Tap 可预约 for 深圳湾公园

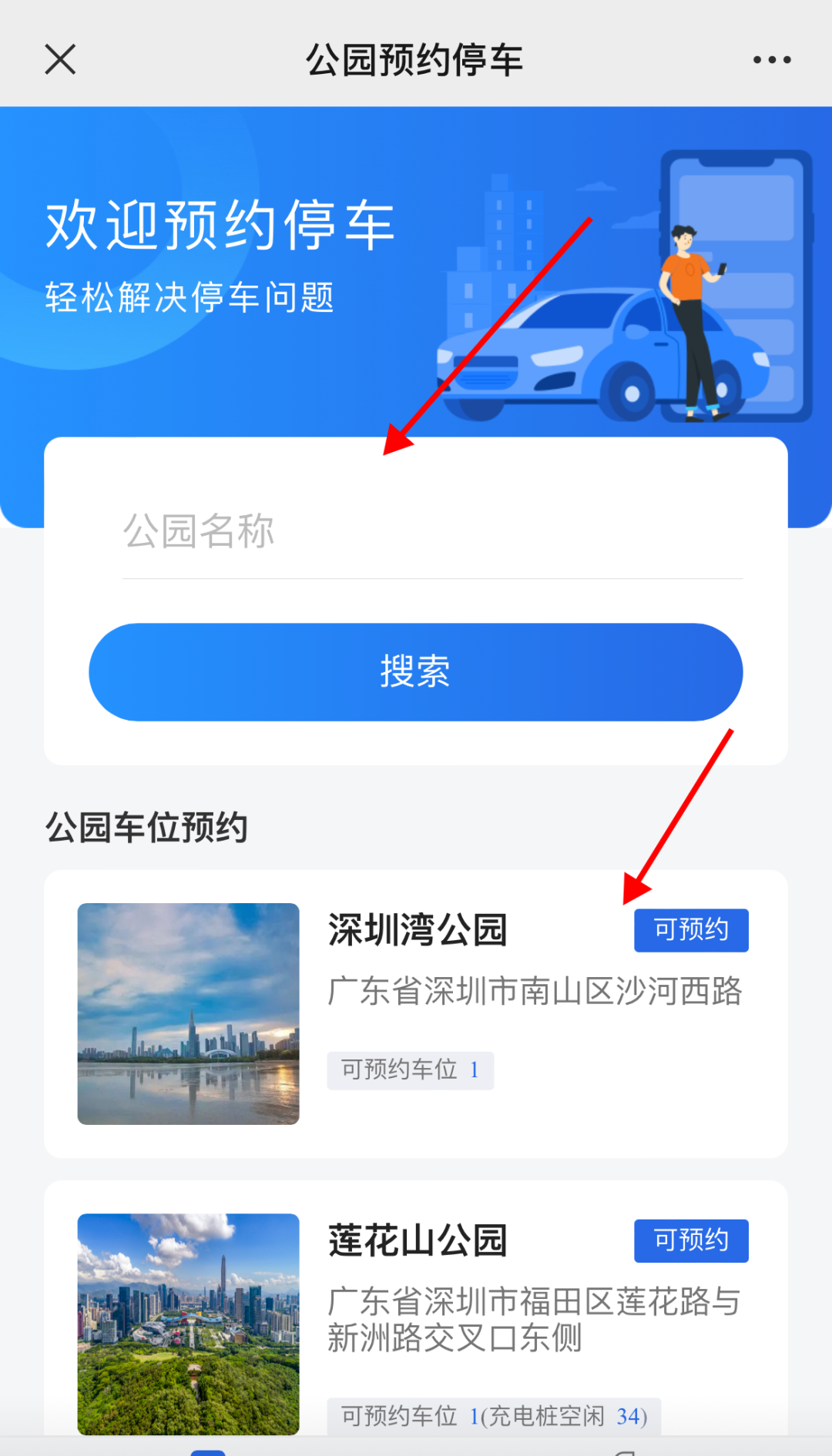tap(691, 930)
